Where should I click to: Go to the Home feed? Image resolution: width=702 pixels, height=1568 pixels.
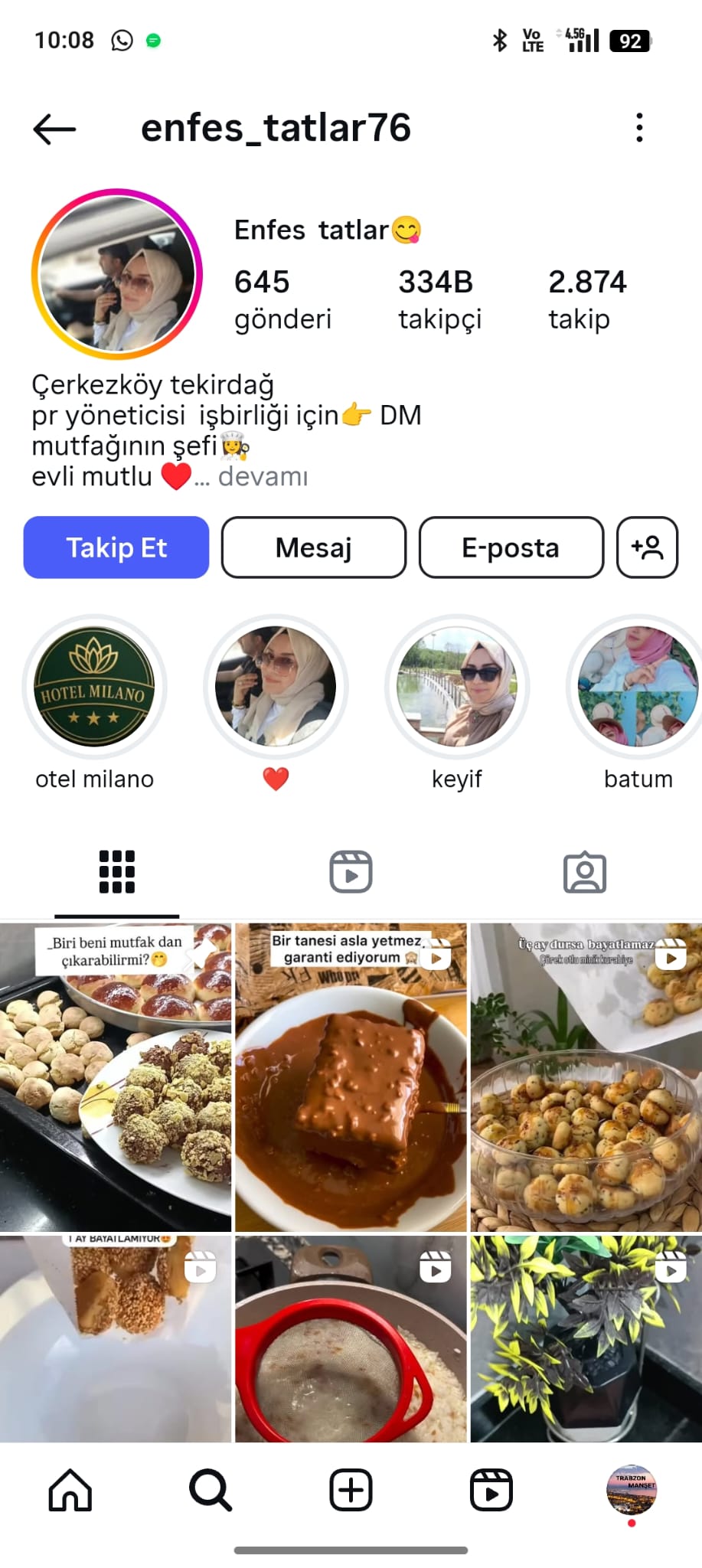tap(70, 1490)
